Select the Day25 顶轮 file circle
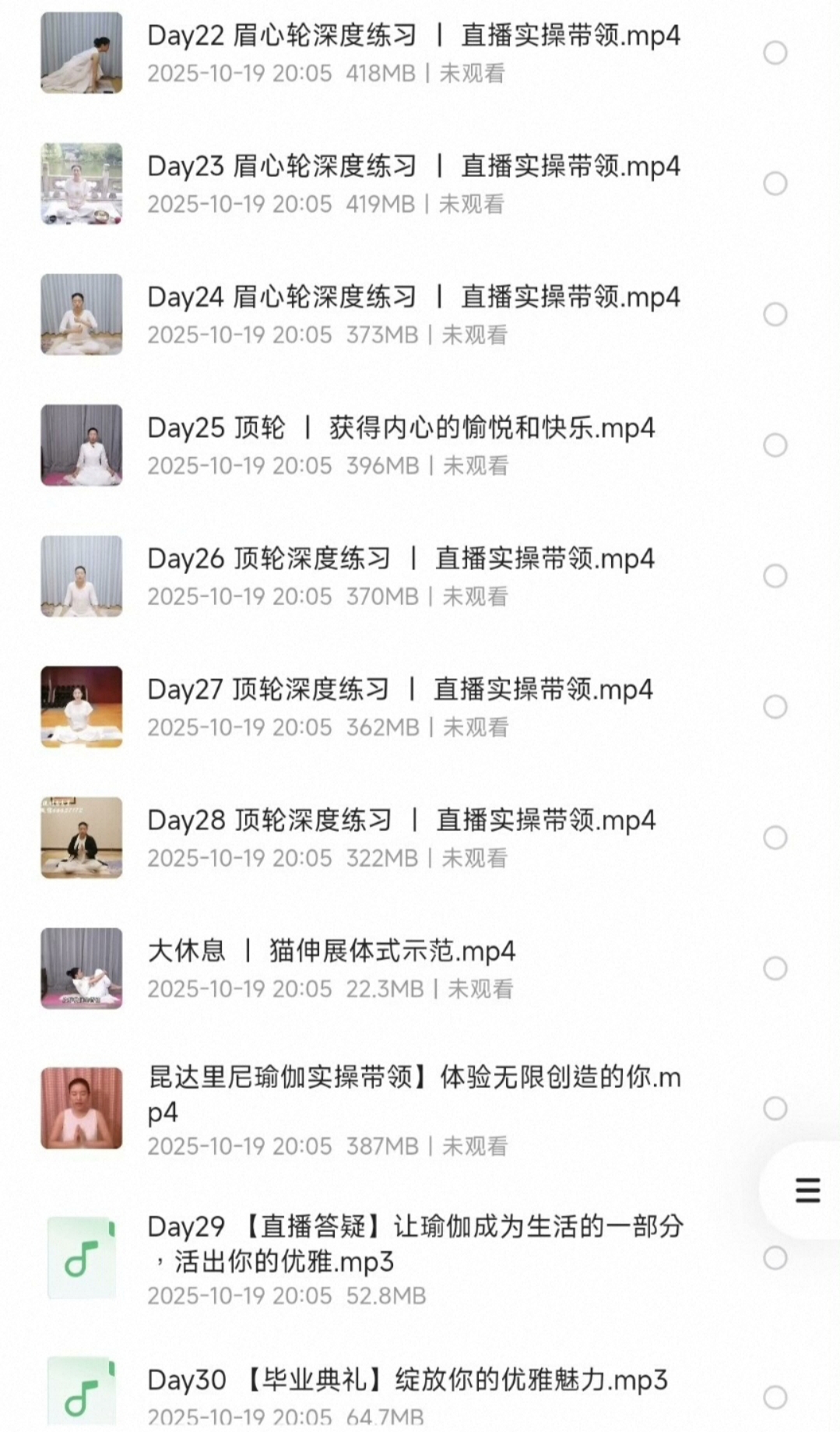The width and height of the screenshot is (840, 1432). click(775, 445)
